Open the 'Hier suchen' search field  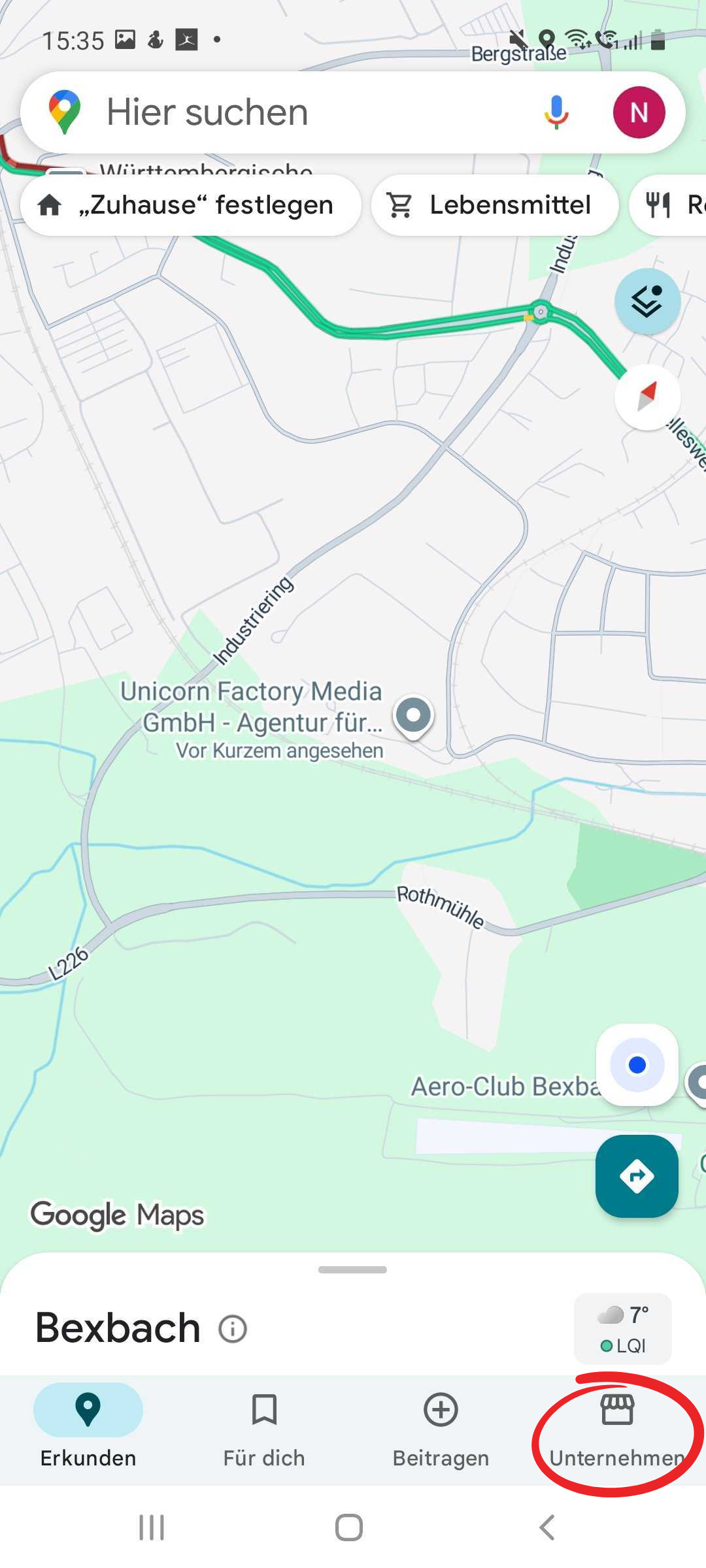click(294, 112)
